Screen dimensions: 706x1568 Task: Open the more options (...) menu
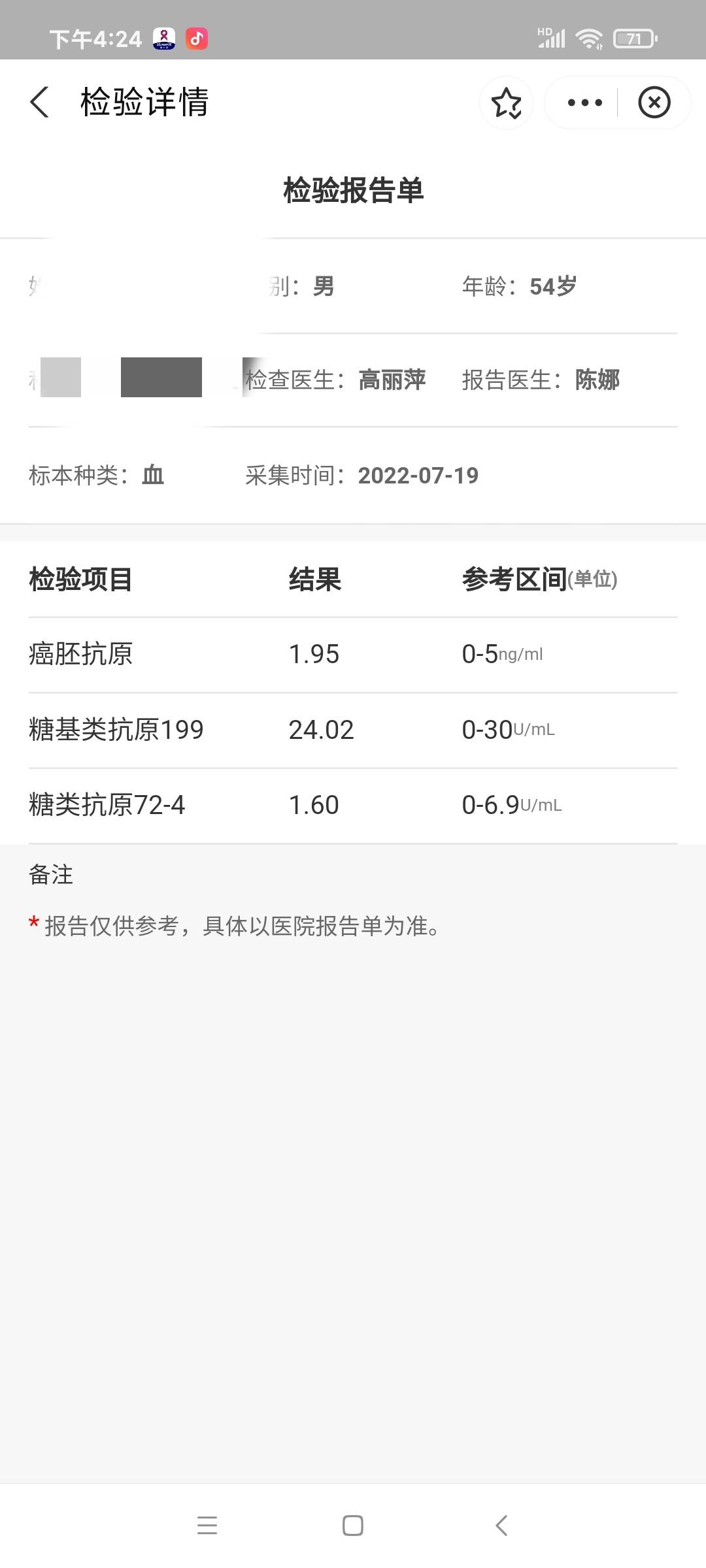point(584,103)
